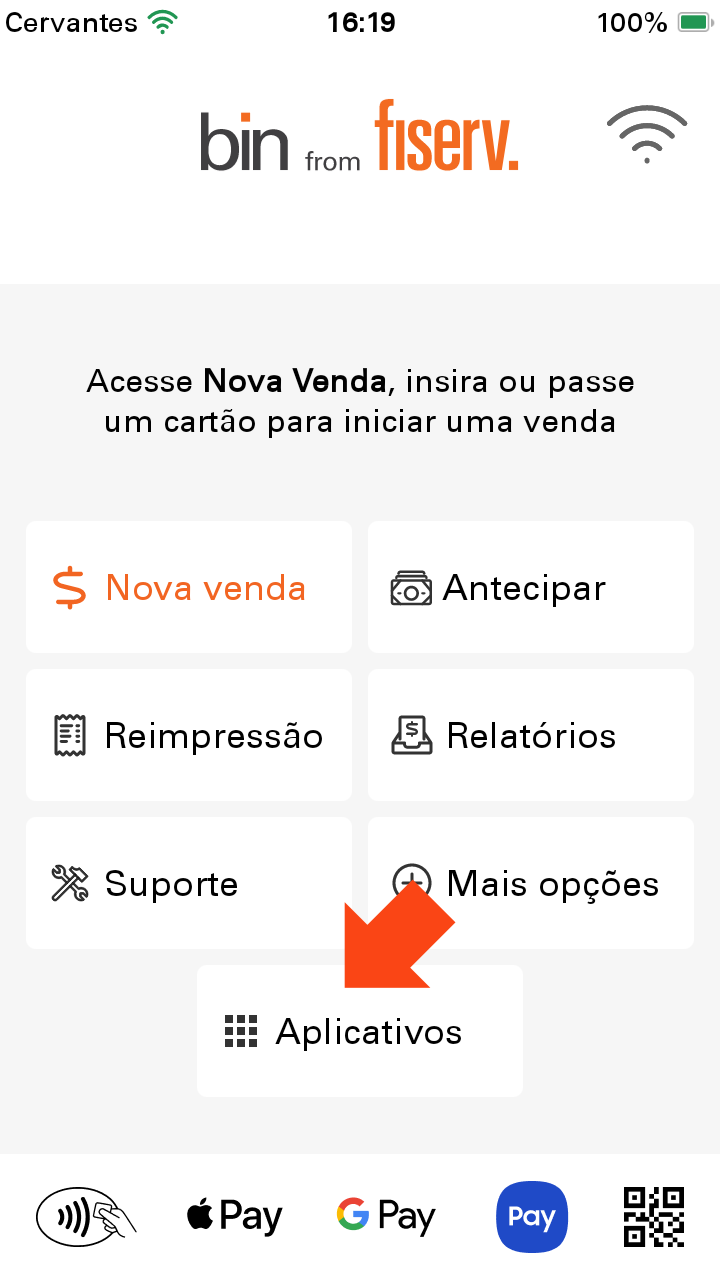Viewport: 720px width, 1280px height.
Task: Open Relatórios reports
Action: tap(530, 735)
